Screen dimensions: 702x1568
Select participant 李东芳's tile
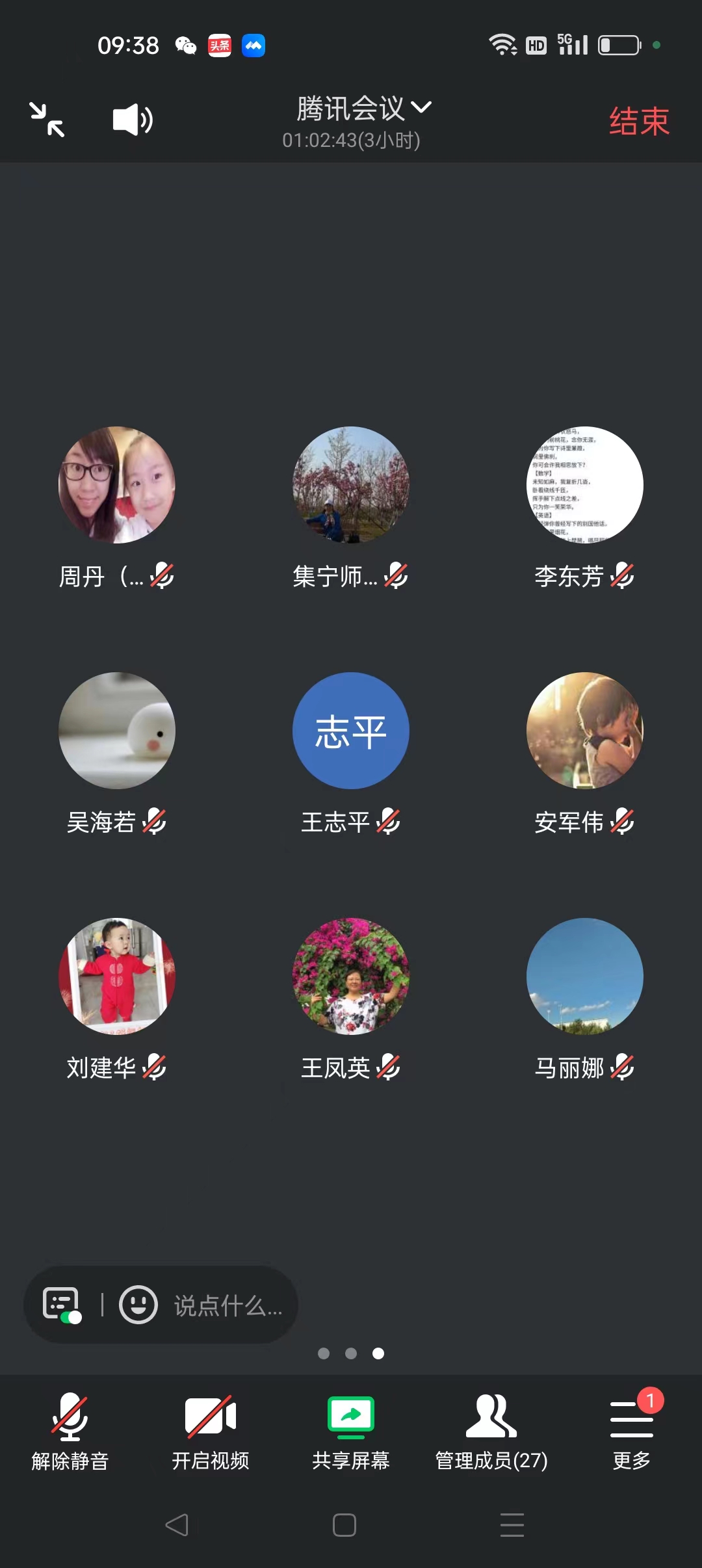point(584,485)
